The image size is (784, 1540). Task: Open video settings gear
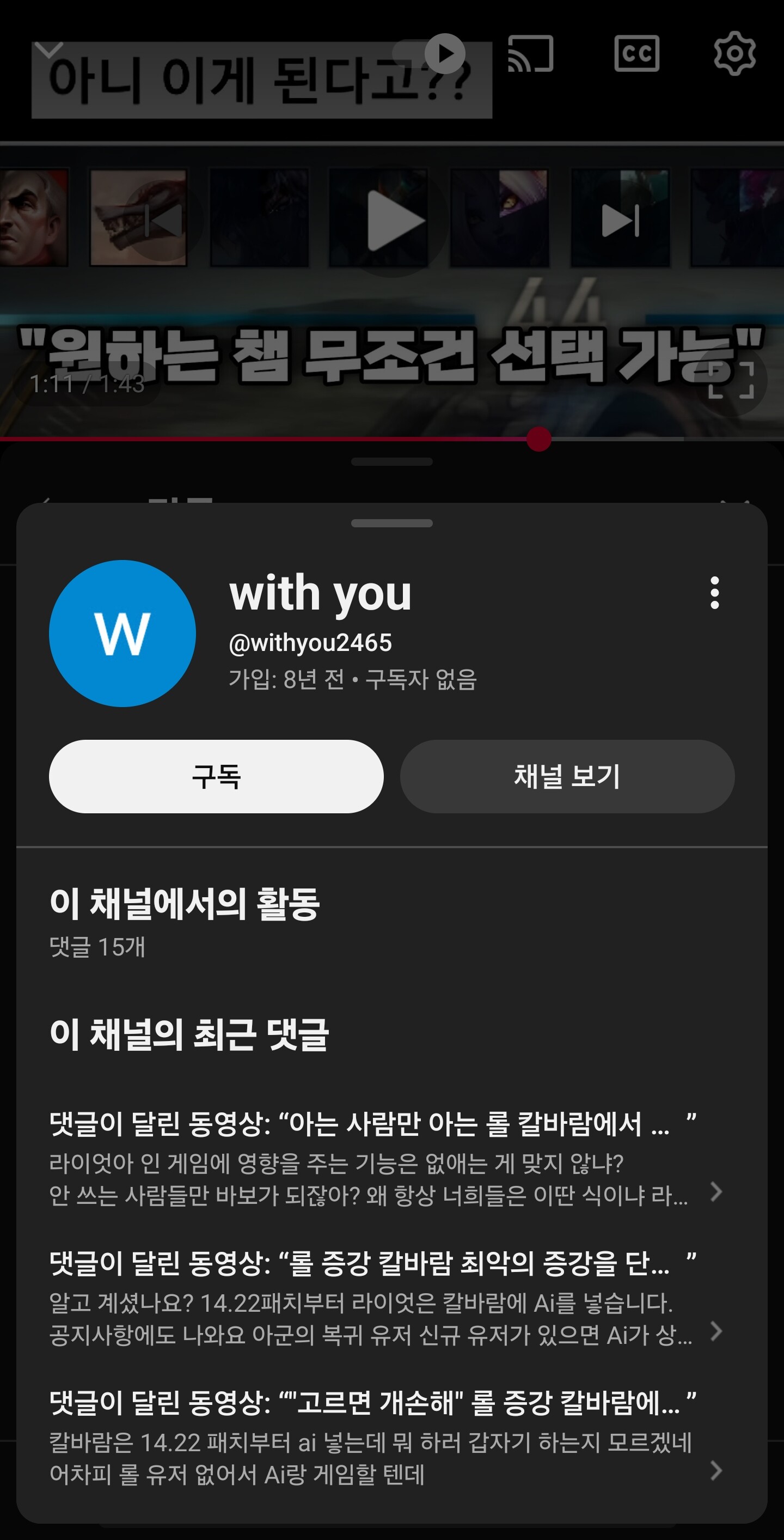734,54
